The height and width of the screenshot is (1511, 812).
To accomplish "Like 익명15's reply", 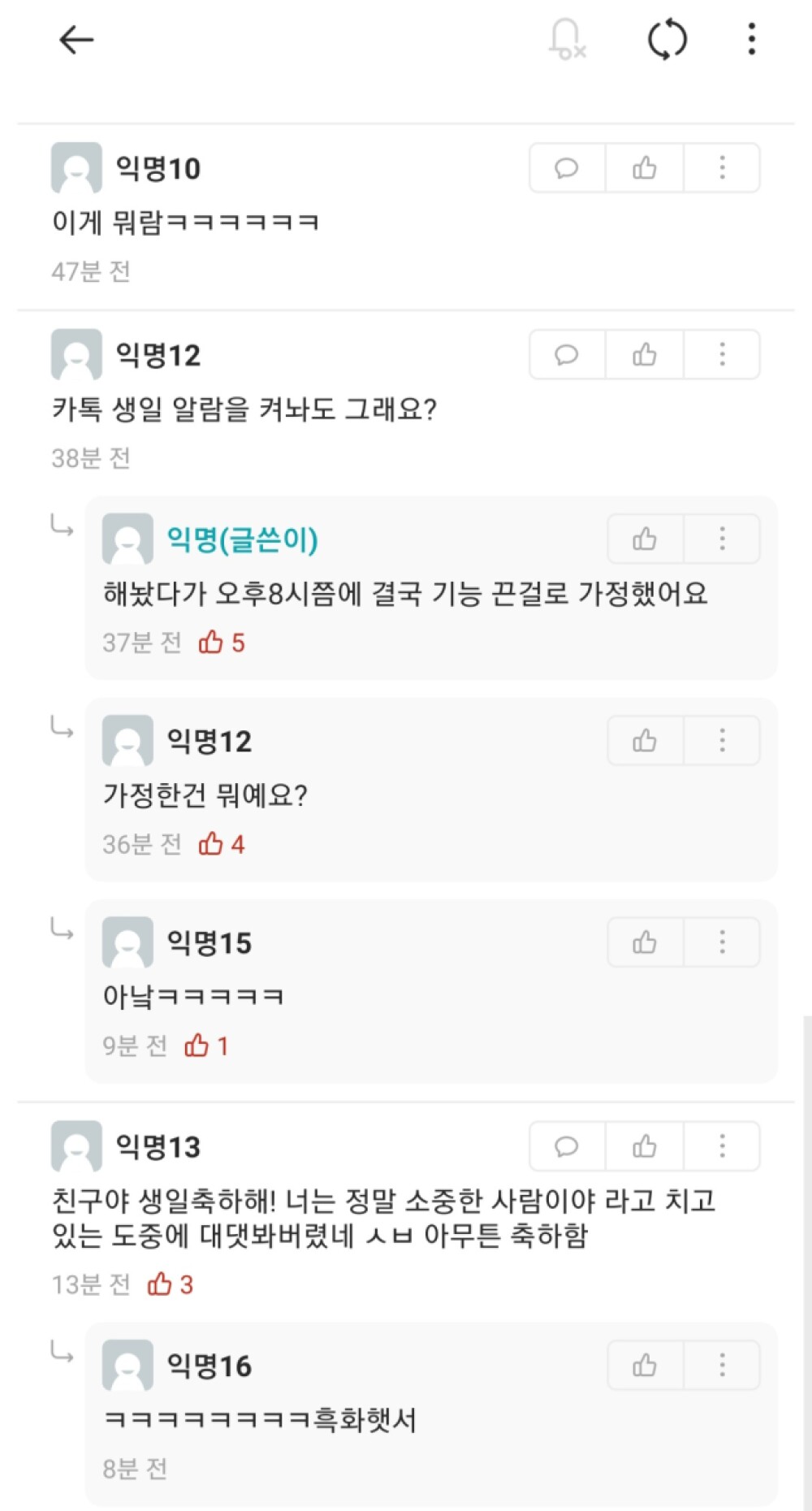I will click(645, 942).
